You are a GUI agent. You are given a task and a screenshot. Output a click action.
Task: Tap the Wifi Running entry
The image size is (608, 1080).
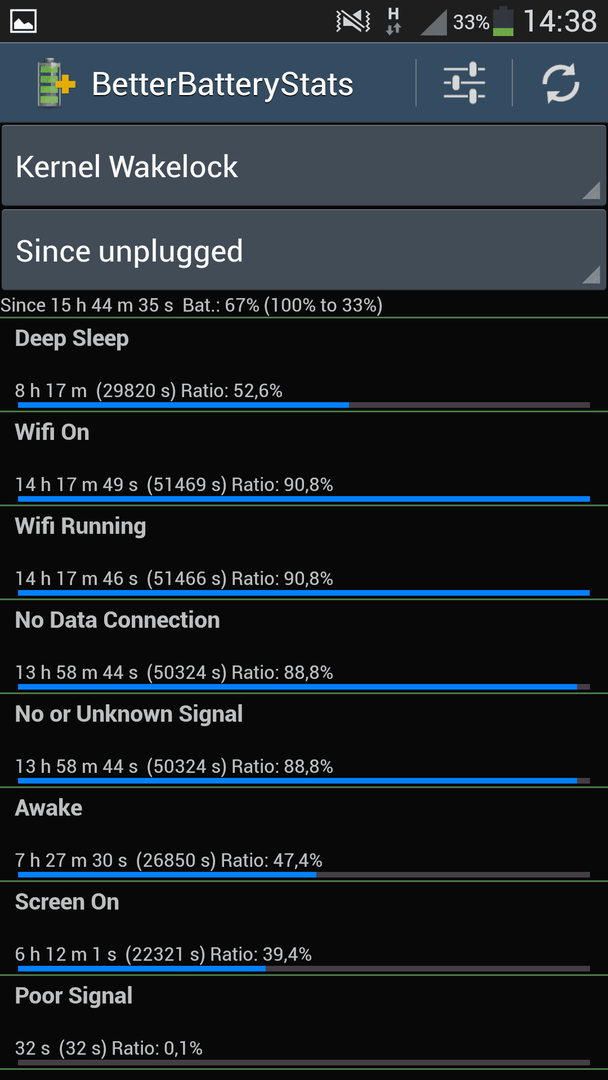(304, 552)
